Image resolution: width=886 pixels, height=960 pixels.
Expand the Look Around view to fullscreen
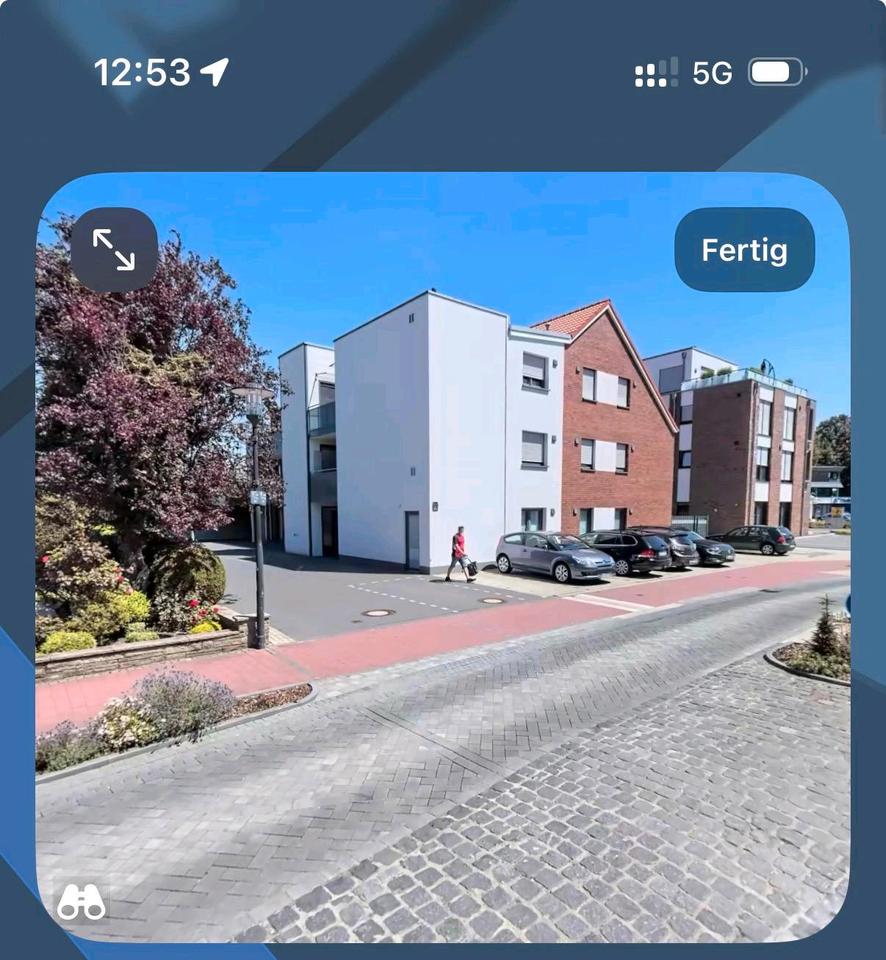tap(114, 250)
